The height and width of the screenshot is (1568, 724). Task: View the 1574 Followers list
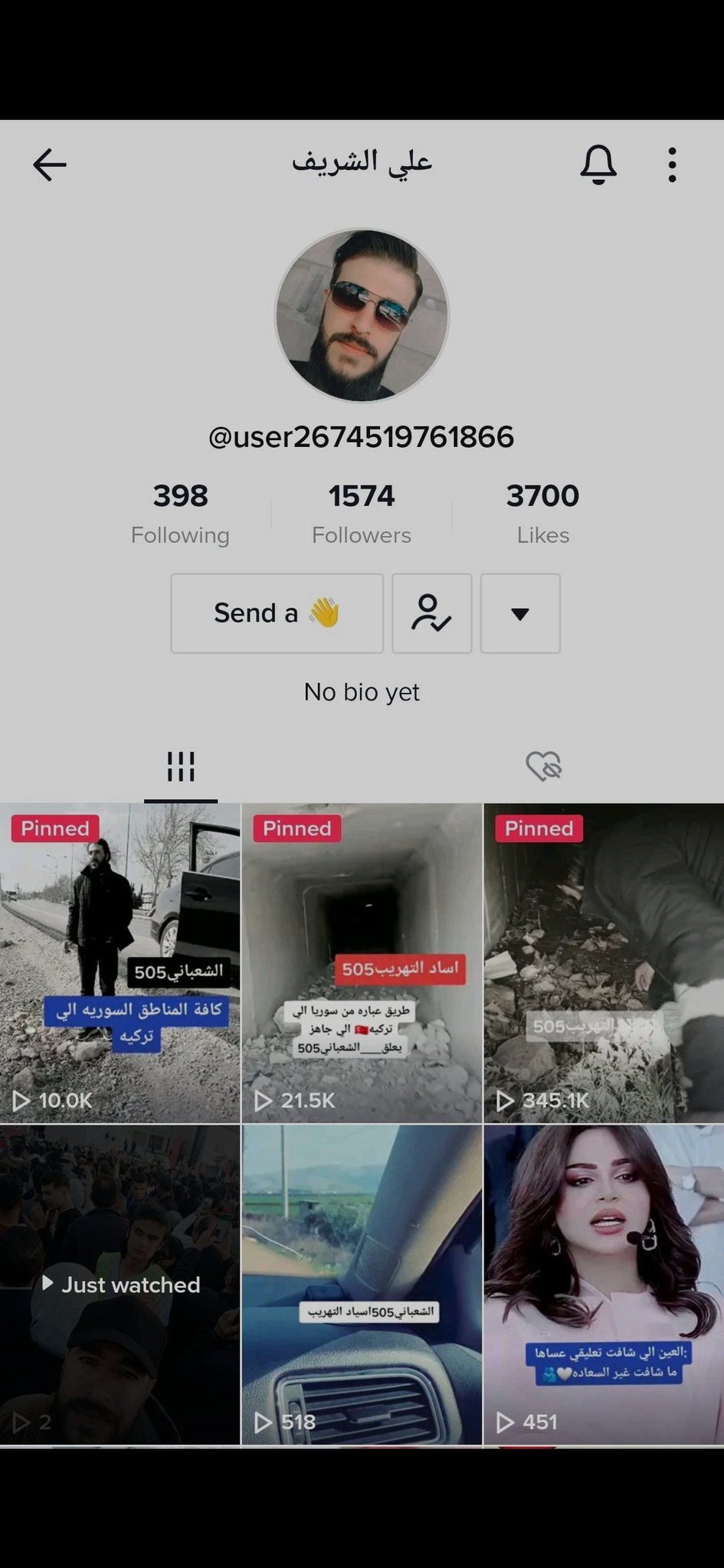click(x=362, y=513)
